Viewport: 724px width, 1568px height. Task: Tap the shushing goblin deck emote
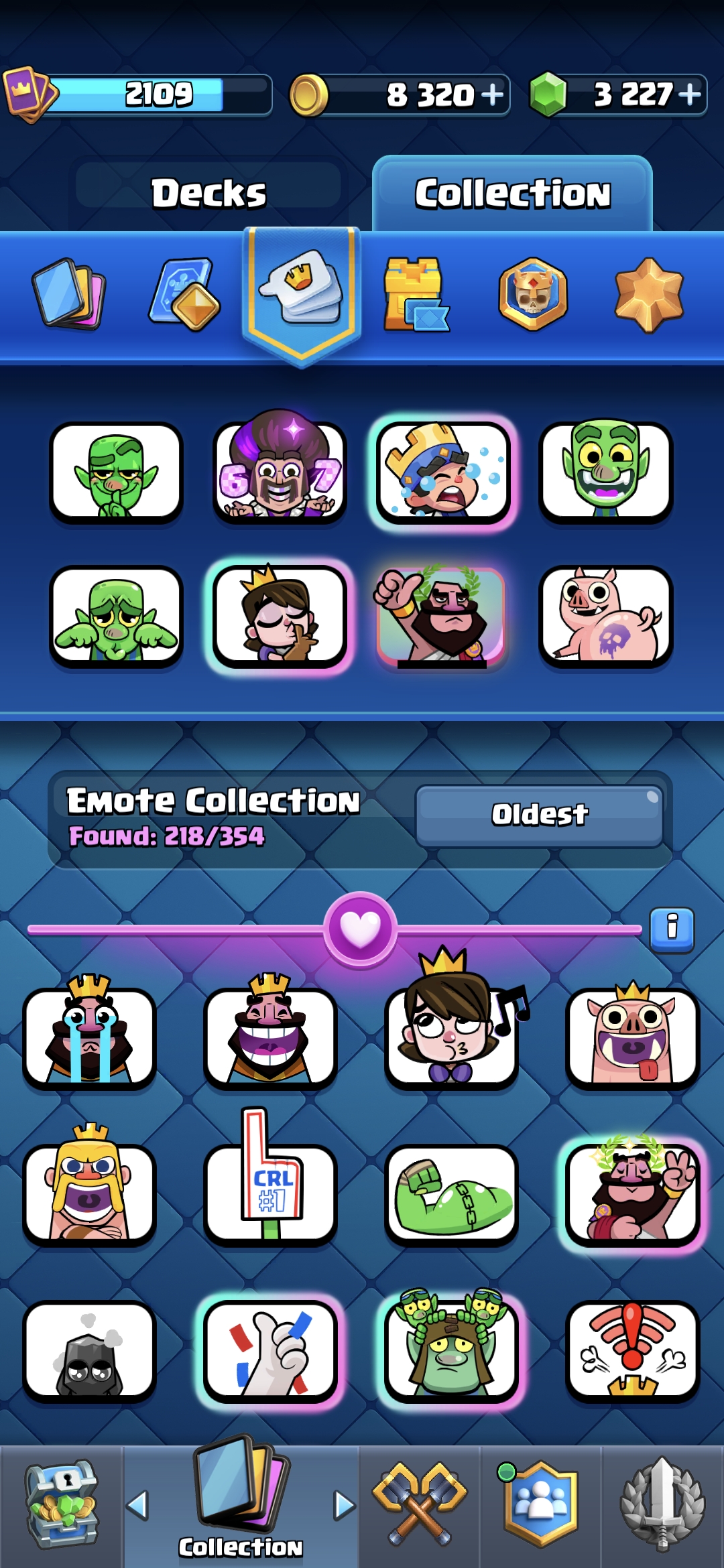coord(116,473)
